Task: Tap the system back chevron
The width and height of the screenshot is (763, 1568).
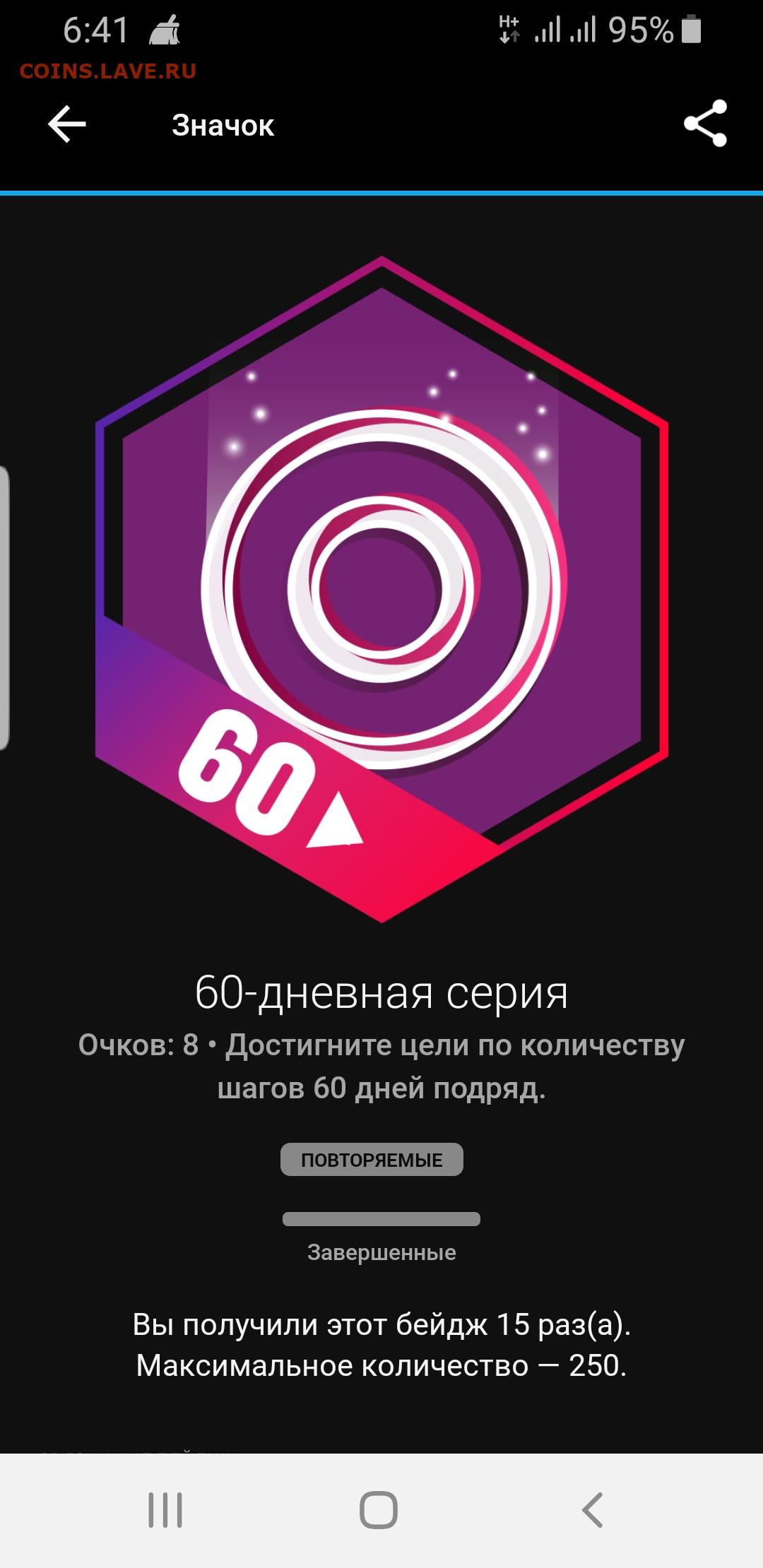Action: click(x=592, y=1510)
